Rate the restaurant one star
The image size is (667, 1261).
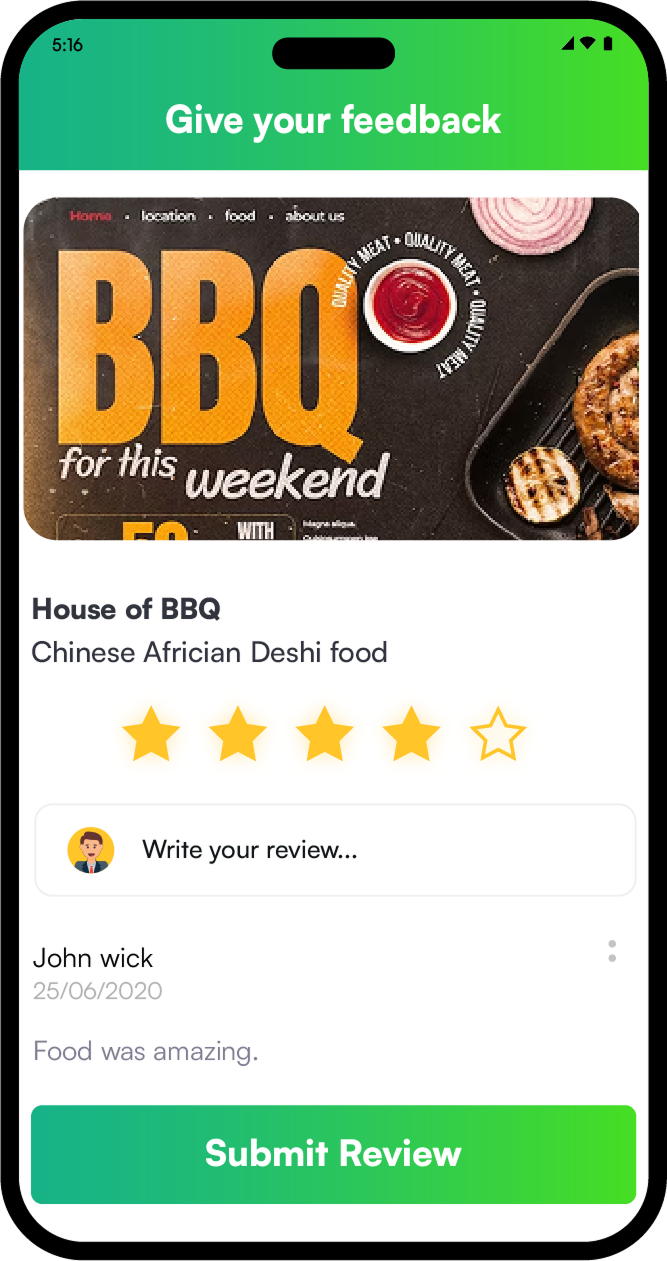click(x=151, y=735)
